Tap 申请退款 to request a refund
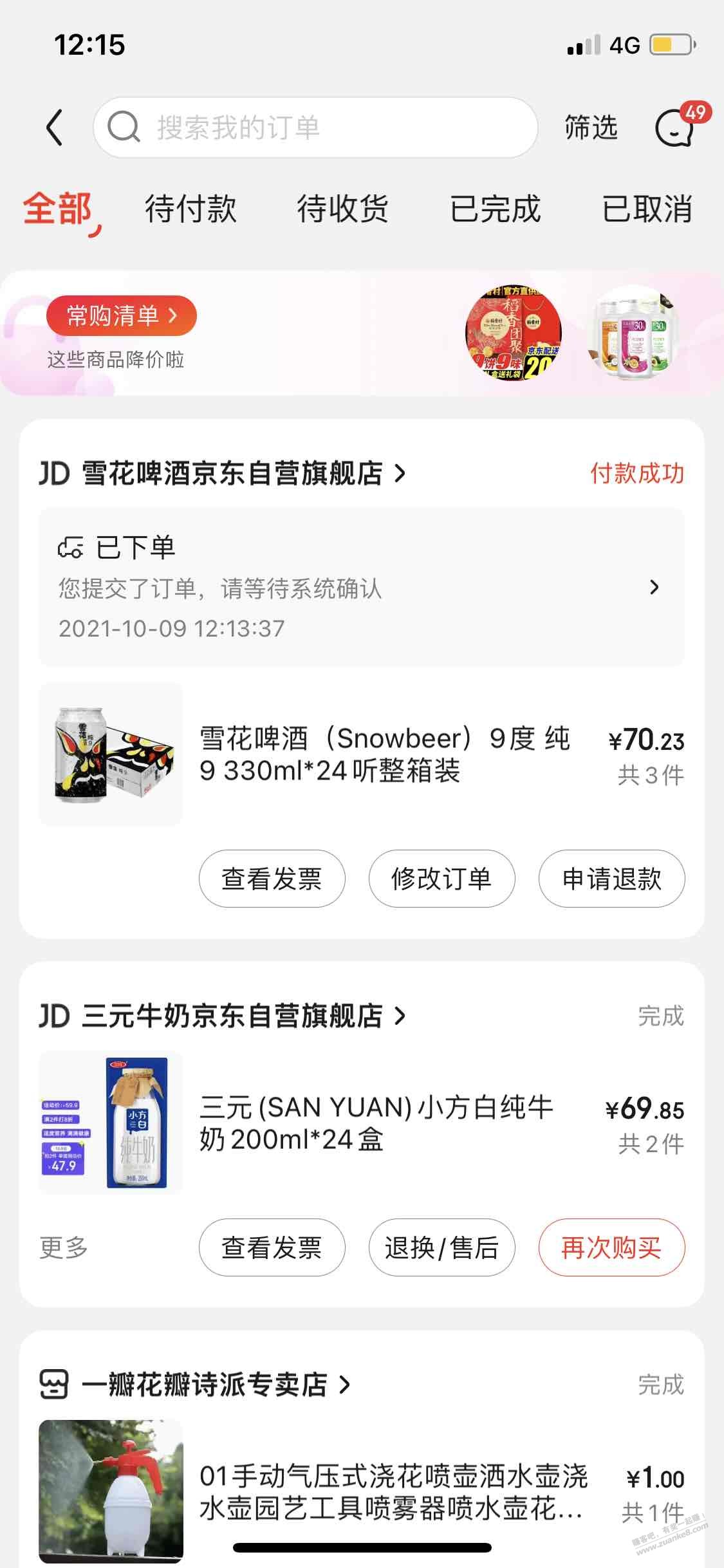The height and width of the screenshot is (1568, 724). 611,879
